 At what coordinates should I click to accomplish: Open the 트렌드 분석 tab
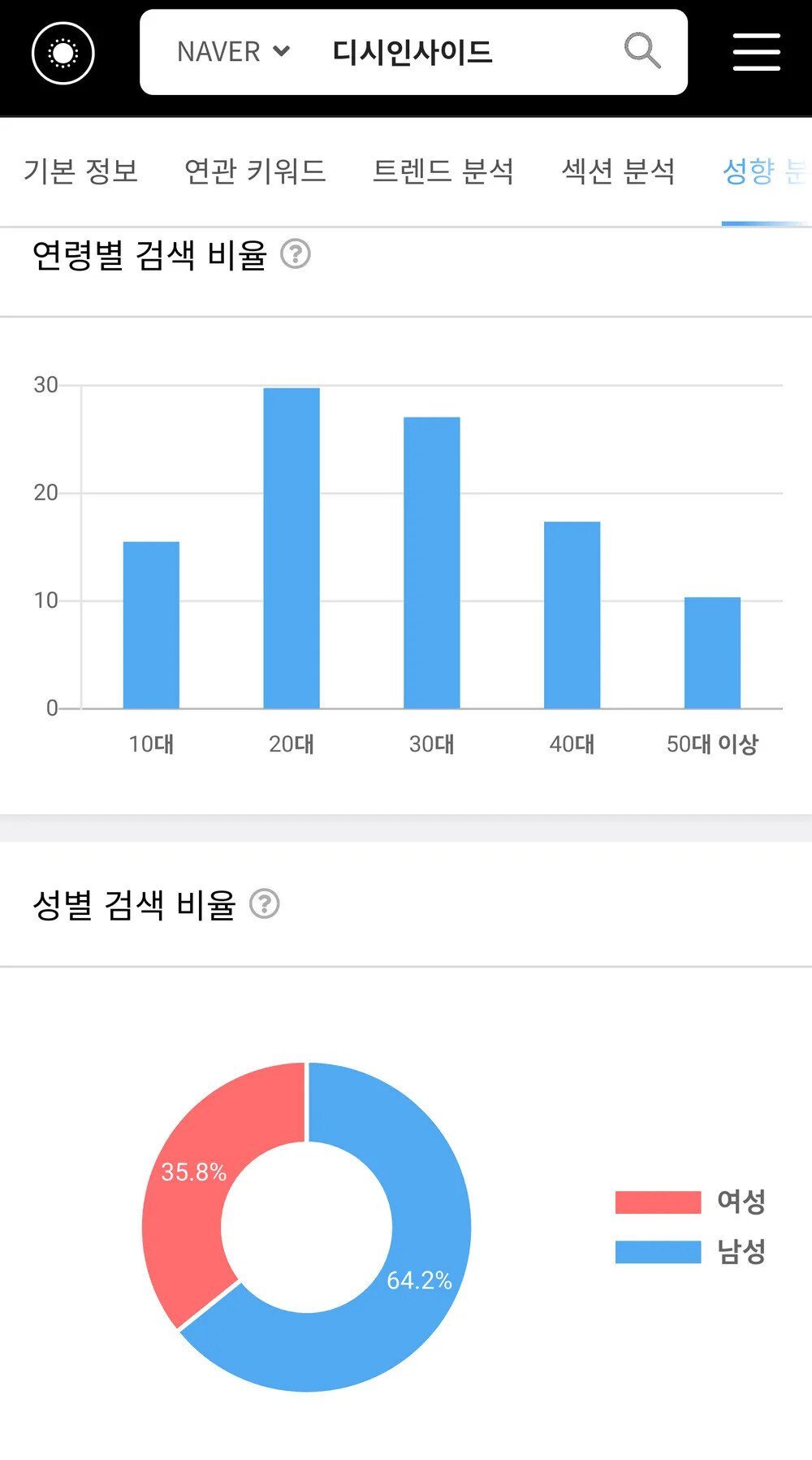tap(443, 171)
